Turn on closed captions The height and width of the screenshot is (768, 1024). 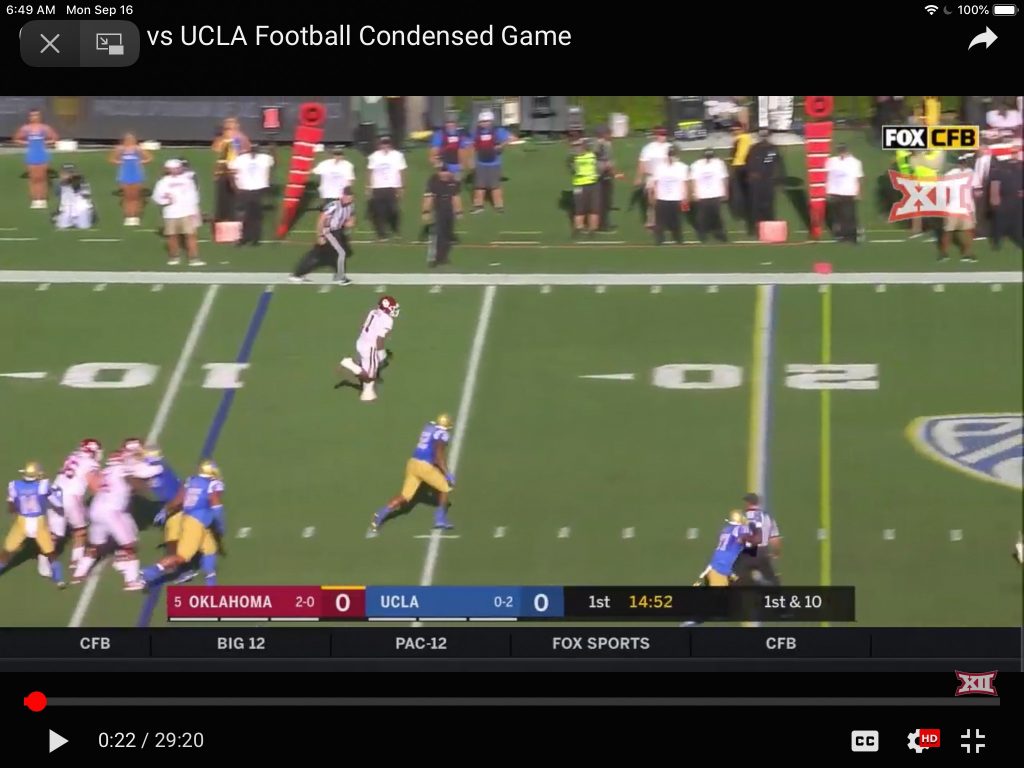click(x=865, y=741)
